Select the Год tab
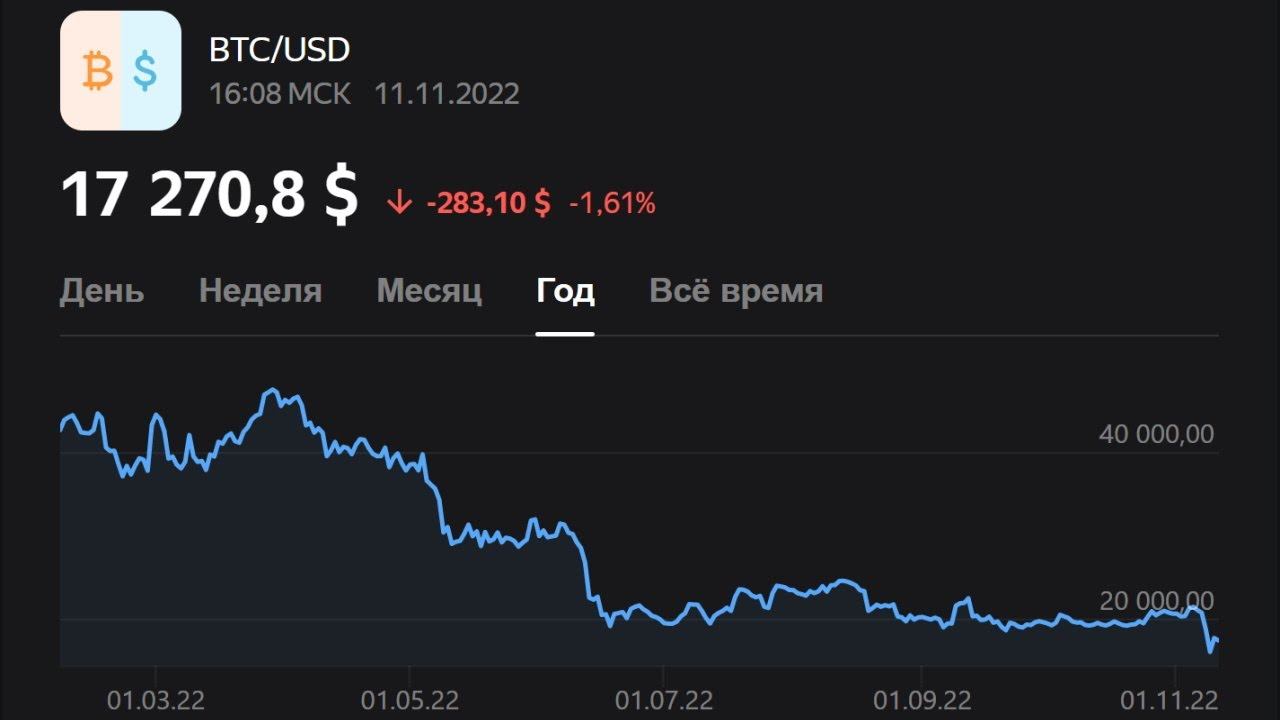The height and width of the screenshot is (720, 1280). (565, 291)
